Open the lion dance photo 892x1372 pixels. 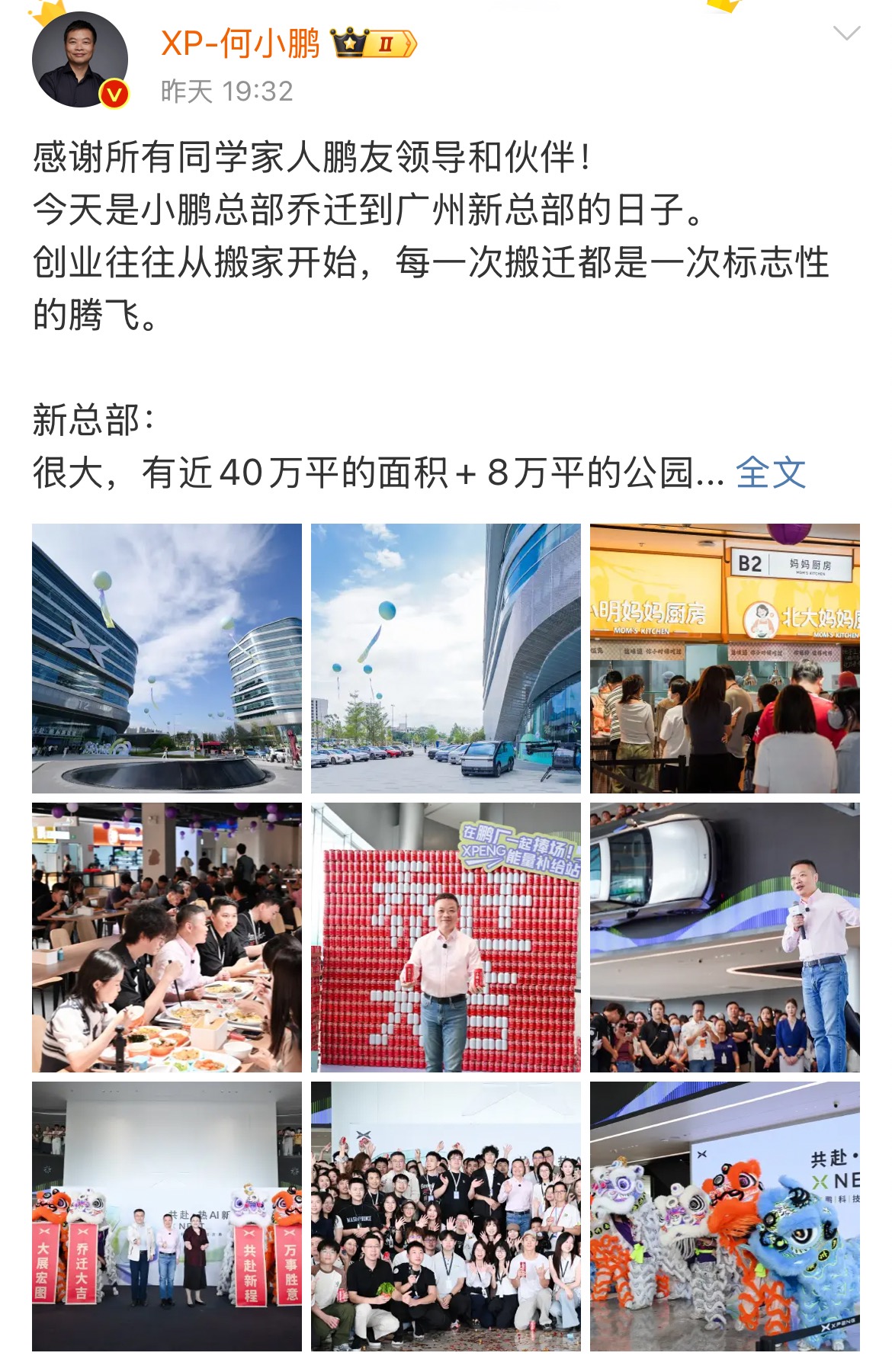[x=724, y=1217]
